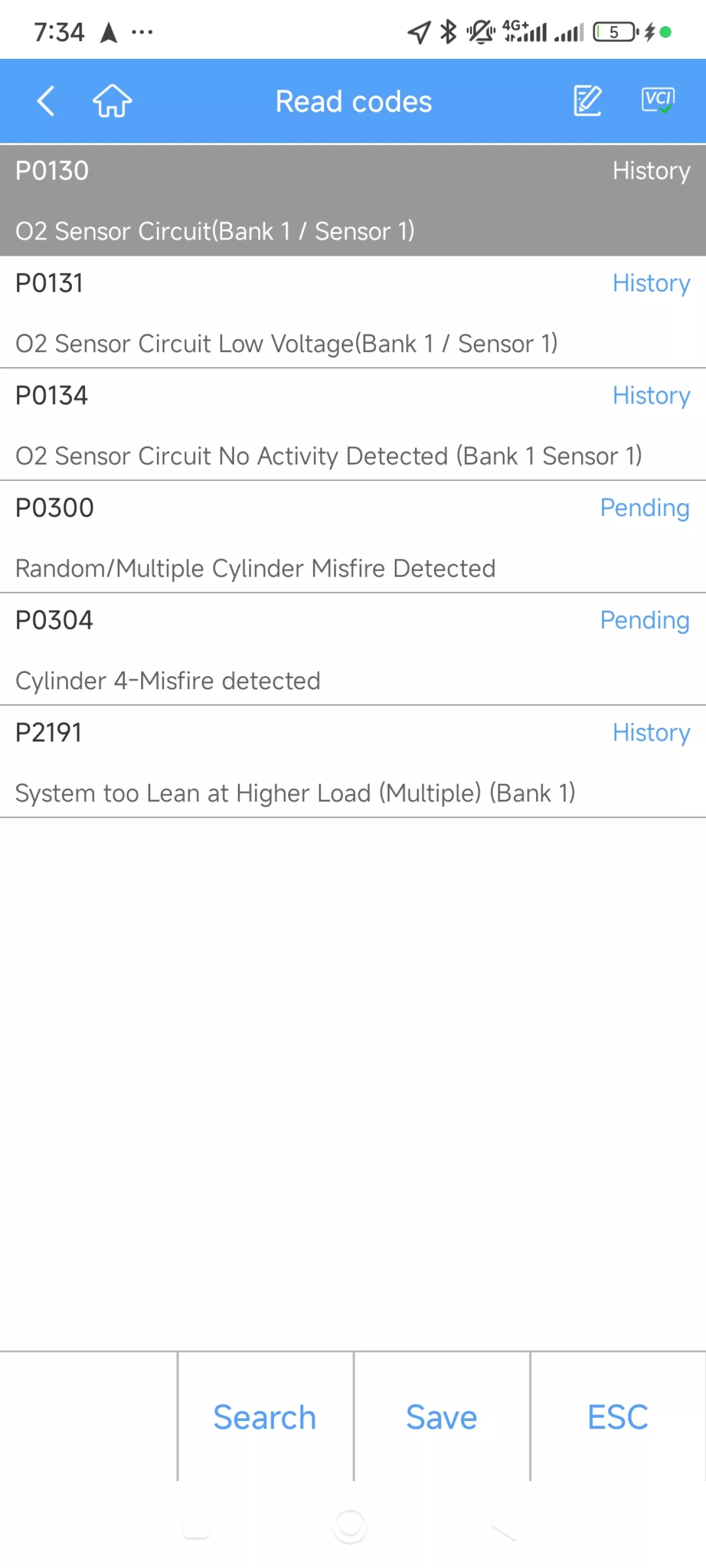Save the fault code report

(x=442, y=1417)
